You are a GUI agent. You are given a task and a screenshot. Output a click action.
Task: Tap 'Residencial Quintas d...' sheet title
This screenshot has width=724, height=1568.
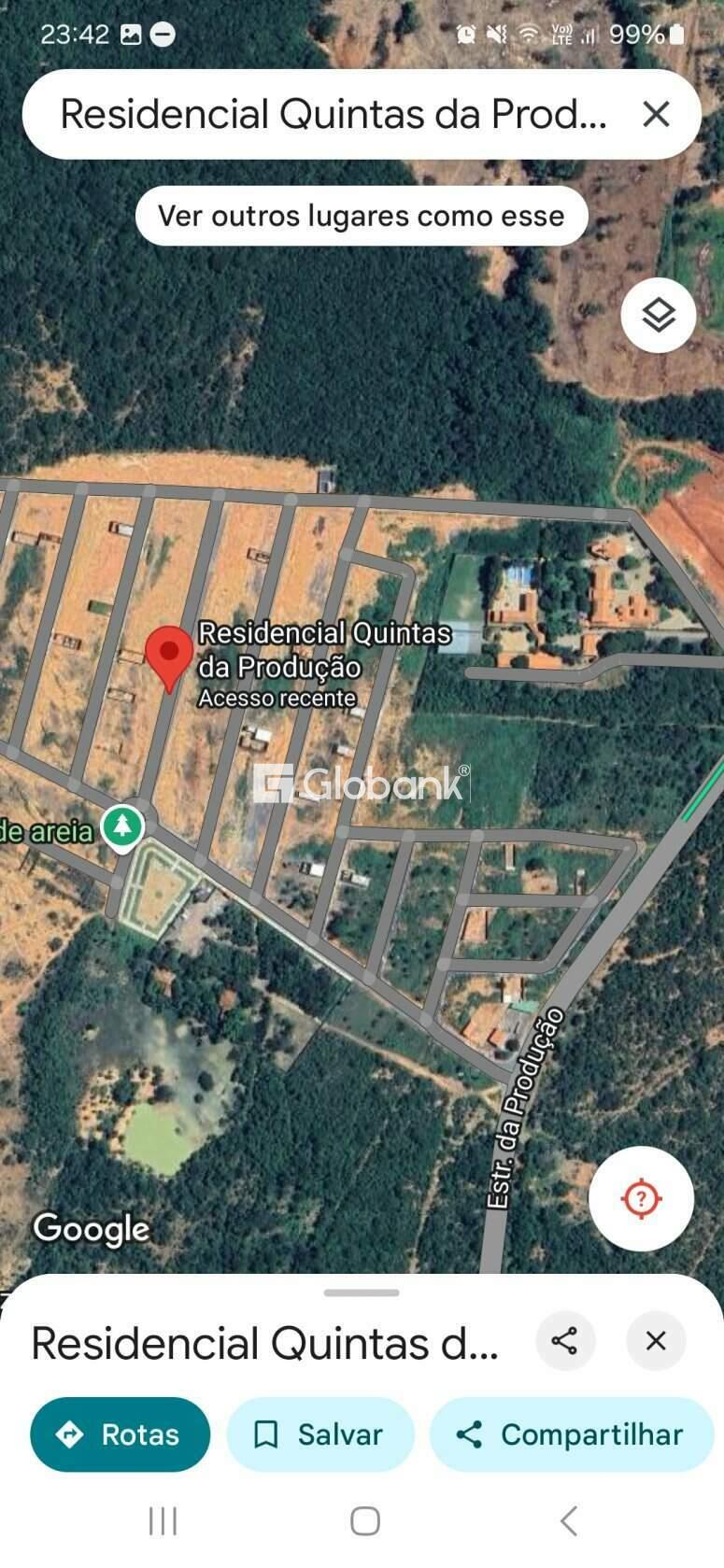[x=262, y=1341]
